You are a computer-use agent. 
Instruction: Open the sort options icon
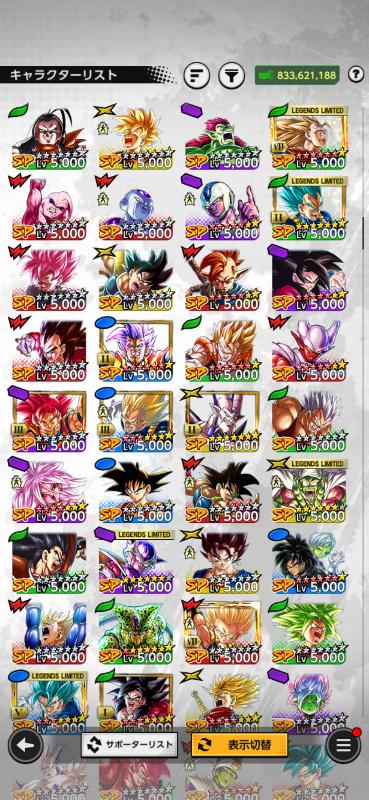click(197, 76)
